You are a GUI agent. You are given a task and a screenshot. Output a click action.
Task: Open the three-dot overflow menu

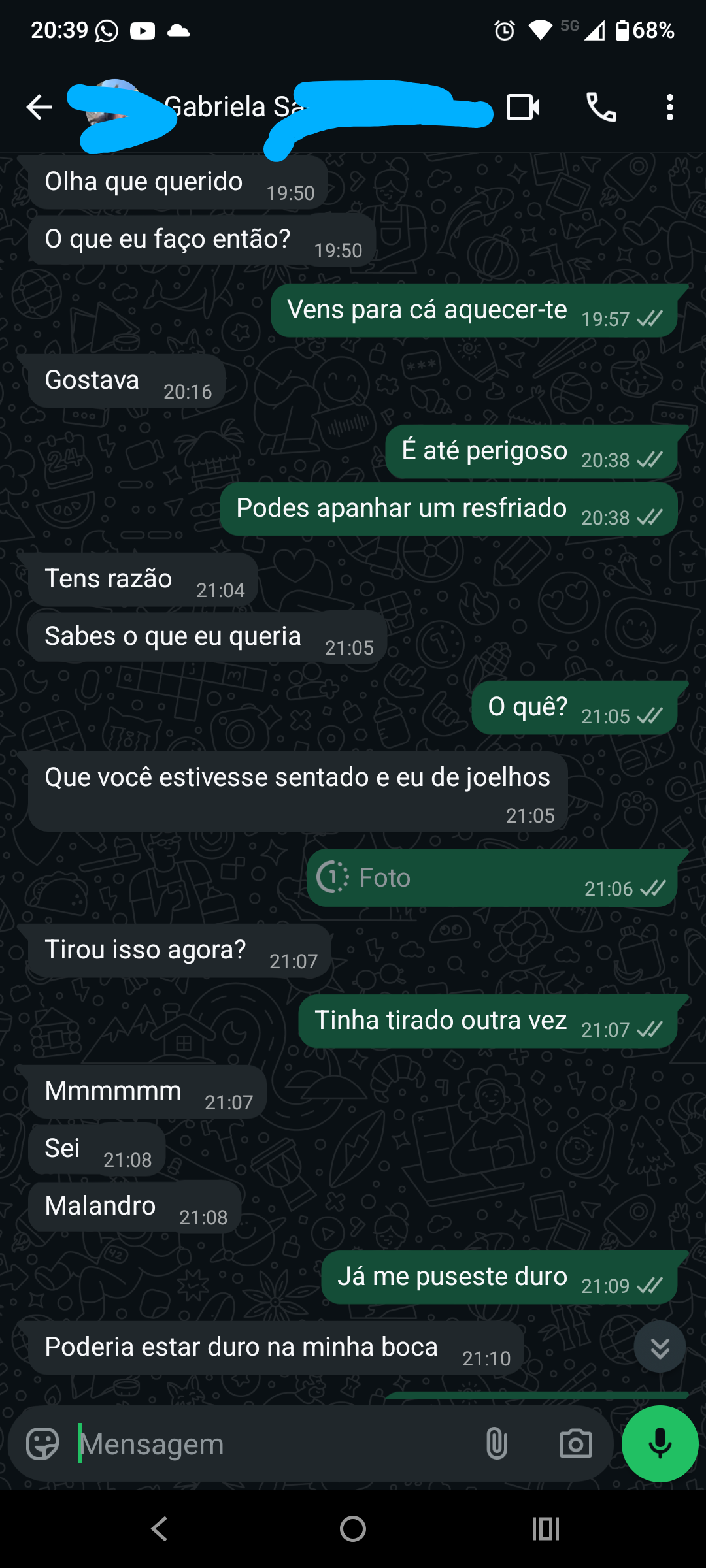point(669,107)
